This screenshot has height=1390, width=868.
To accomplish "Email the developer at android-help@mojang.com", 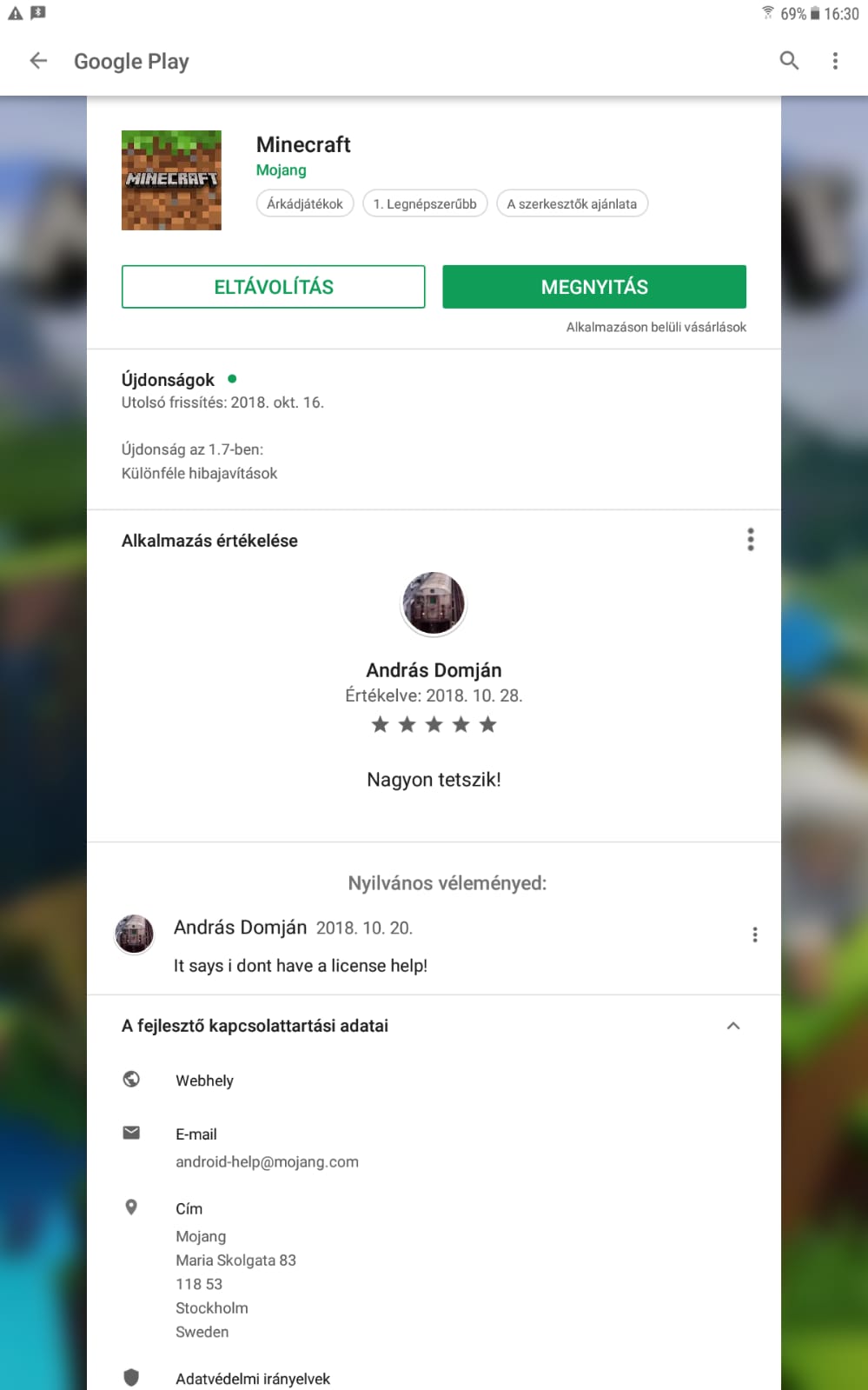I will [x=267, y=1161].
